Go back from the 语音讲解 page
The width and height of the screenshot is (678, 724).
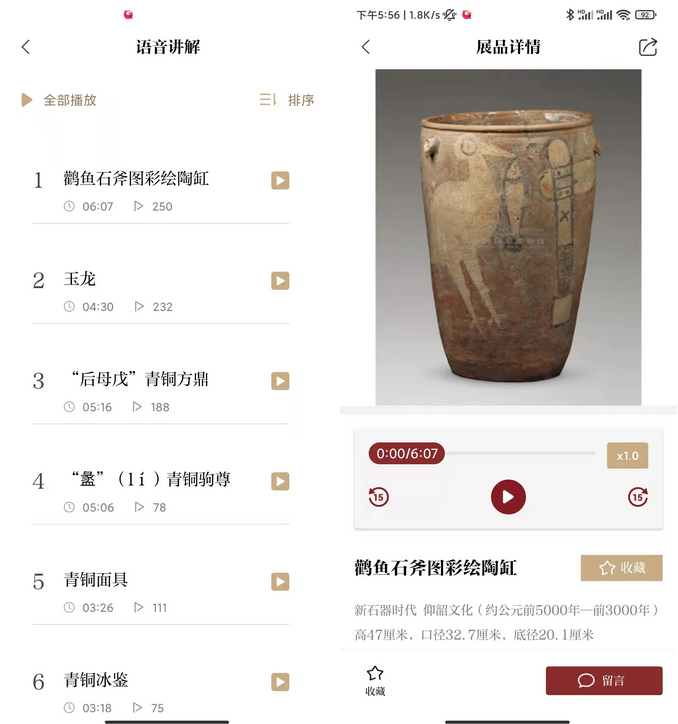click(x=26, y=47)
